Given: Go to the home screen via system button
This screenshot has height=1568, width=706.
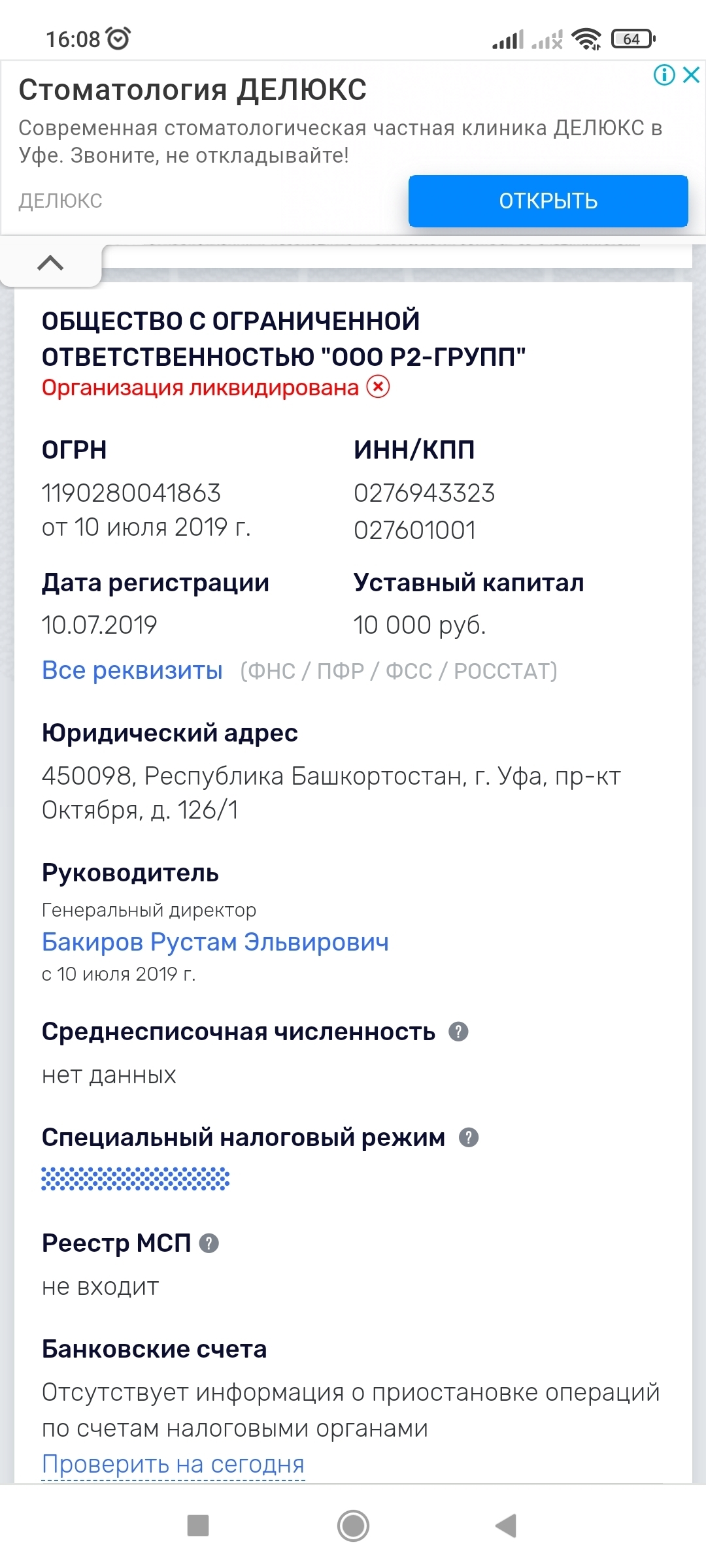Looking at the screenshot, I should 353,1526.
